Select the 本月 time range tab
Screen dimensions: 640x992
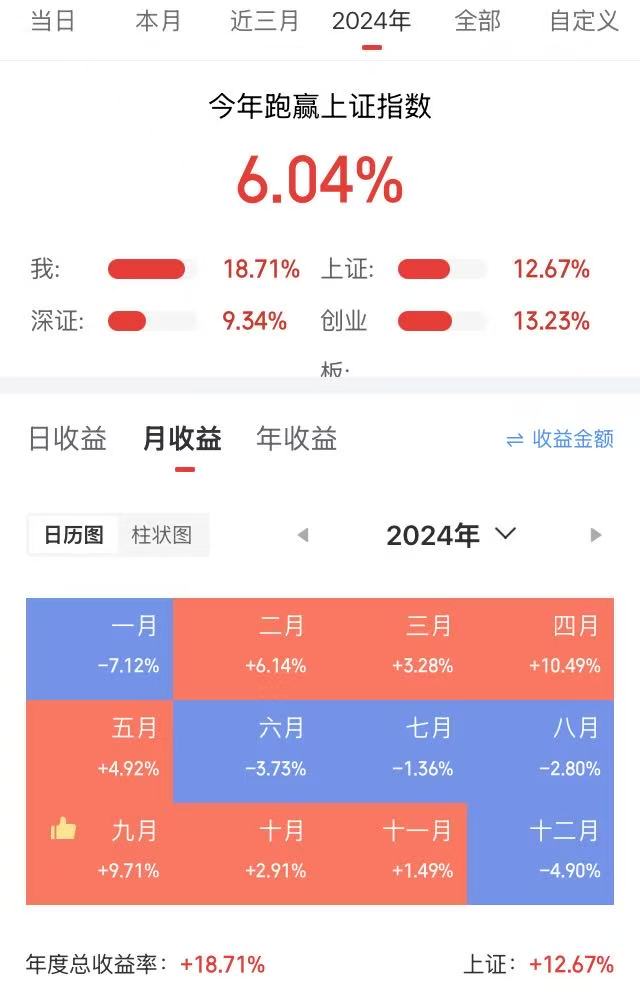158,21
